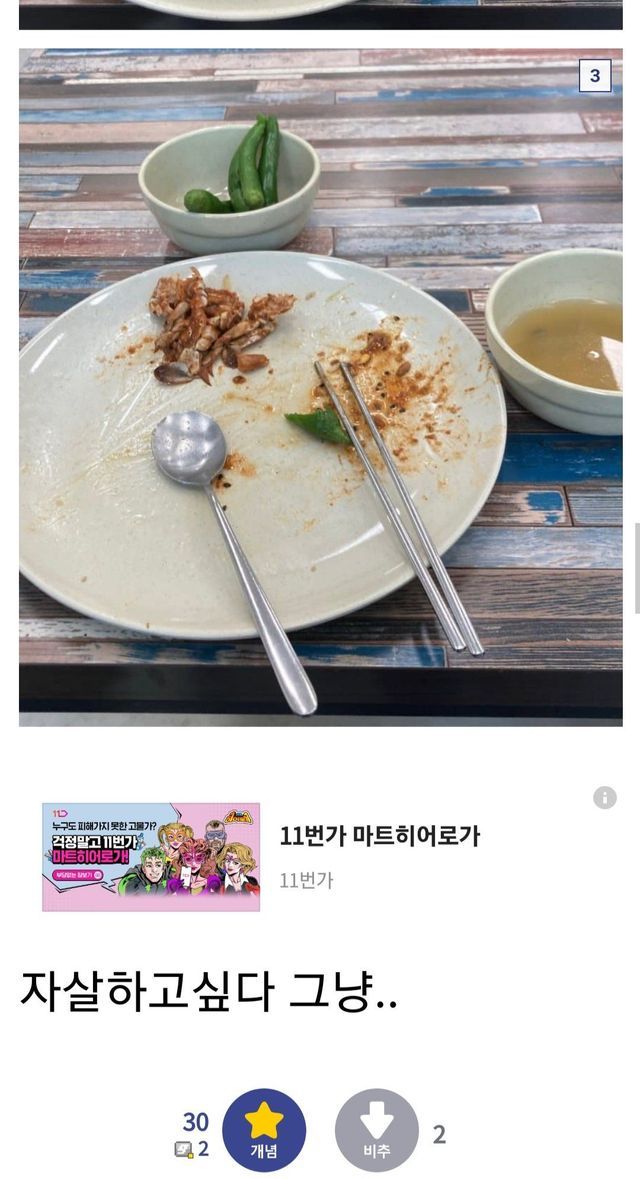Upvote the post with the 개념 star button
The width and height of the screenshot is (640, 1179).
tap(264, 1130)
